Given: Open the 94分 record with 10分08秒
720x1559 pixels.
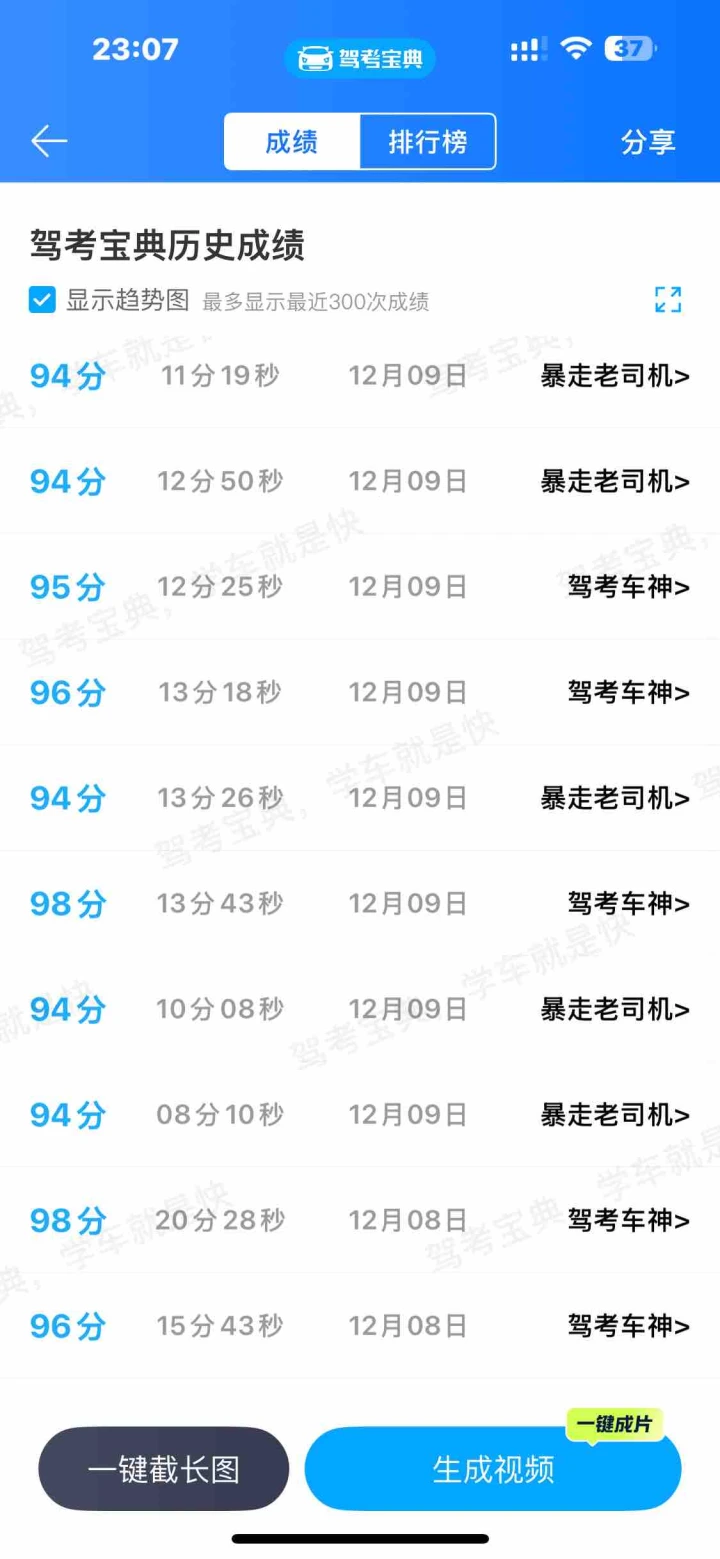Looking at the screenshot, I should point(360,1009).
